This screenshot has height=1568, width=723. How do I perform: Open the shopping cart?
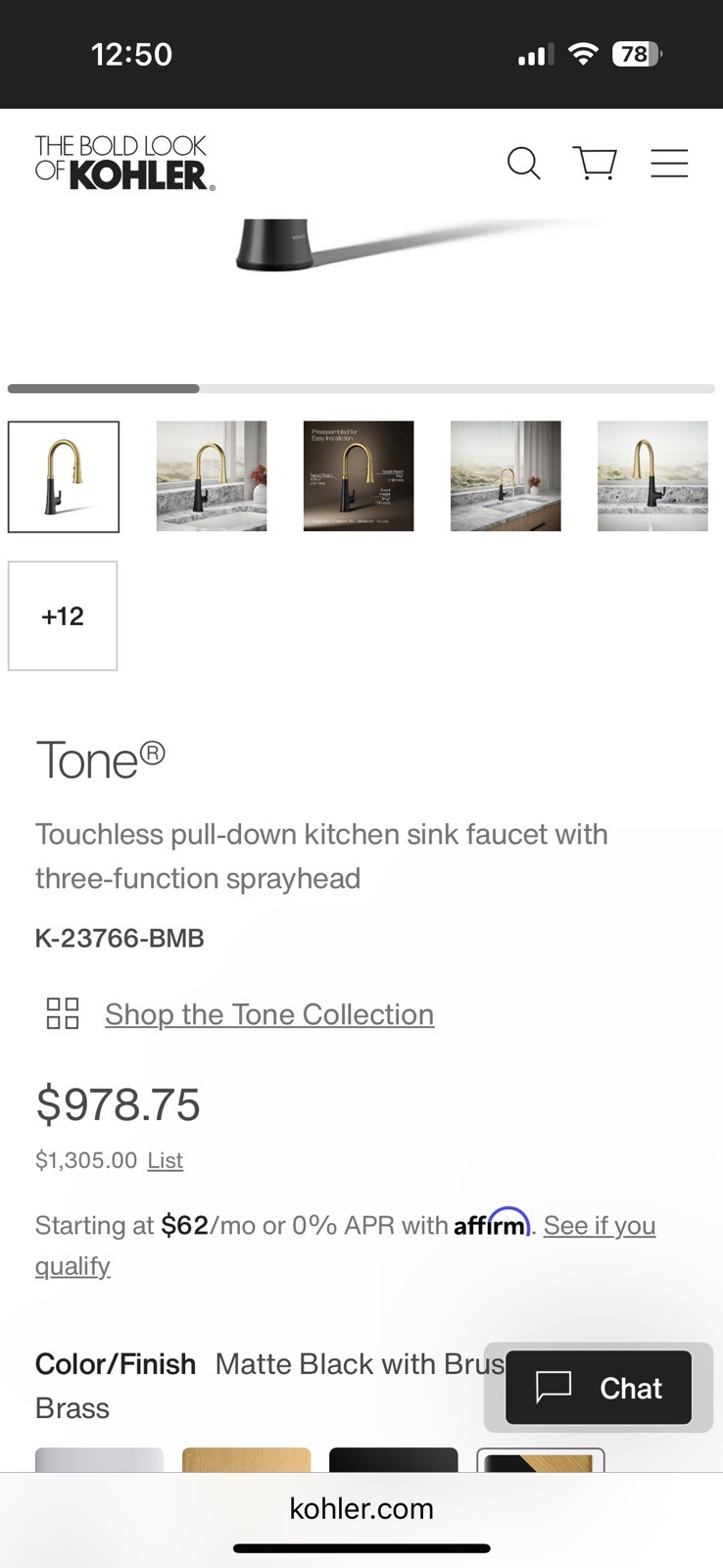[x=595, y=163]
